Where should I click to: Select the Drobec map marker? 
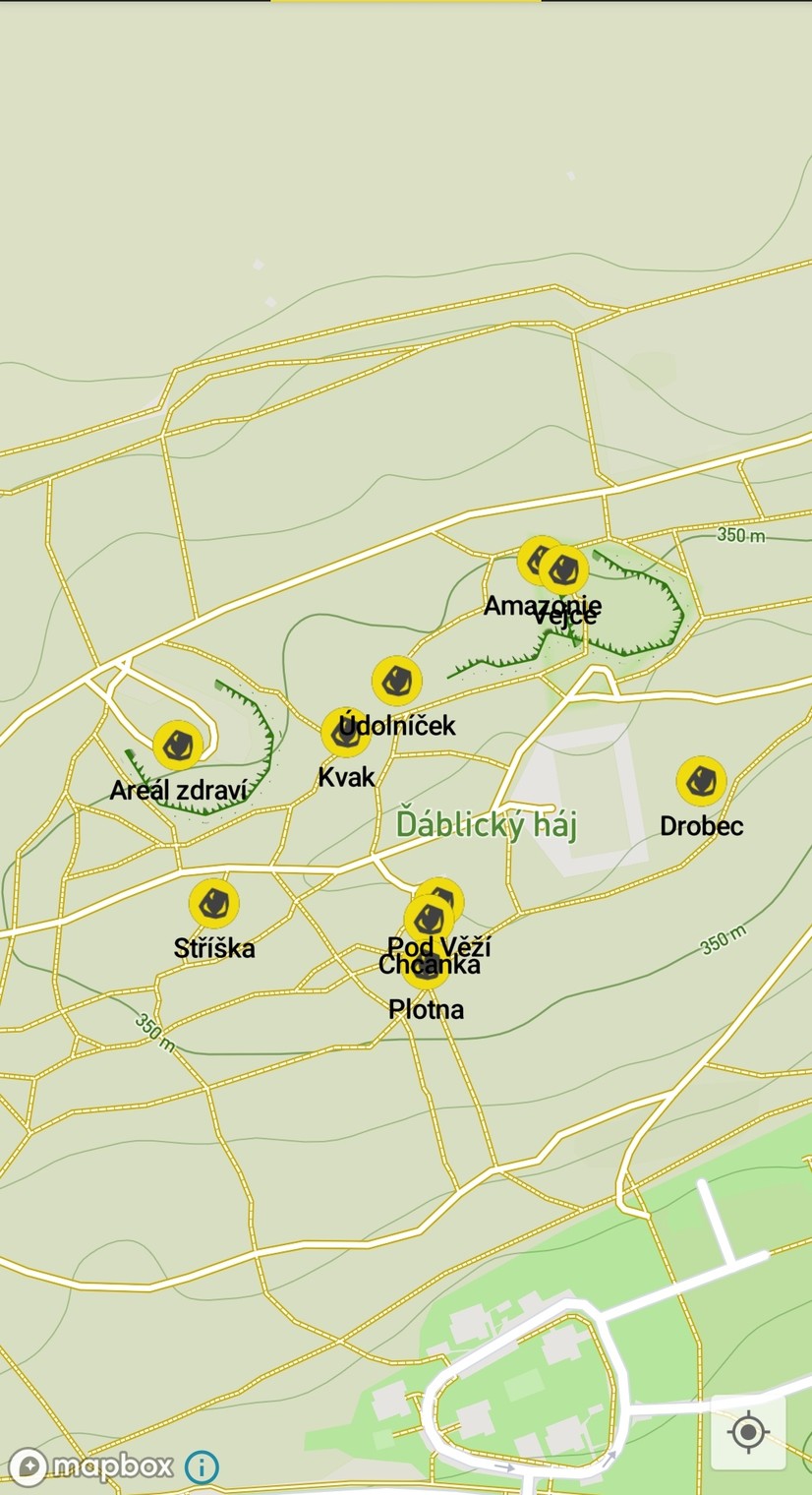coord(701,781)
